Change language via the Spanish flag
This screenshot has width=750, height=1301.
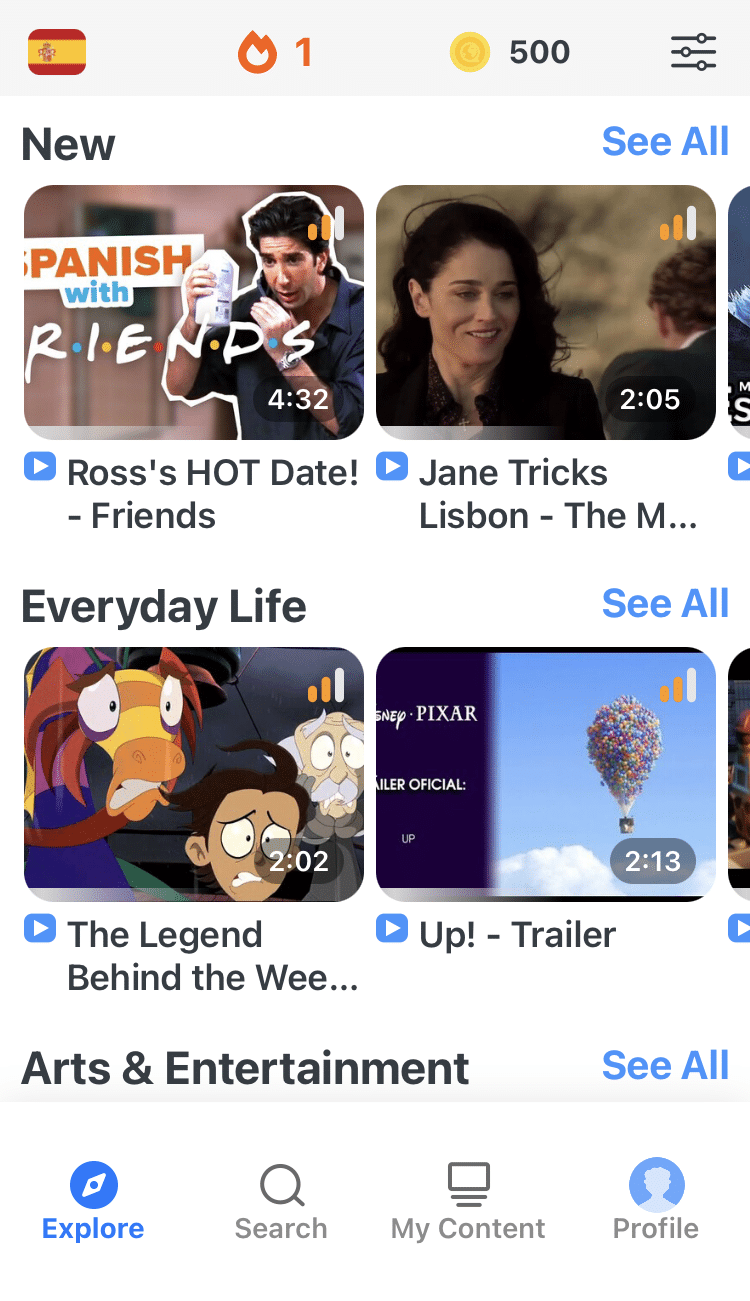(x=57, y=52)
